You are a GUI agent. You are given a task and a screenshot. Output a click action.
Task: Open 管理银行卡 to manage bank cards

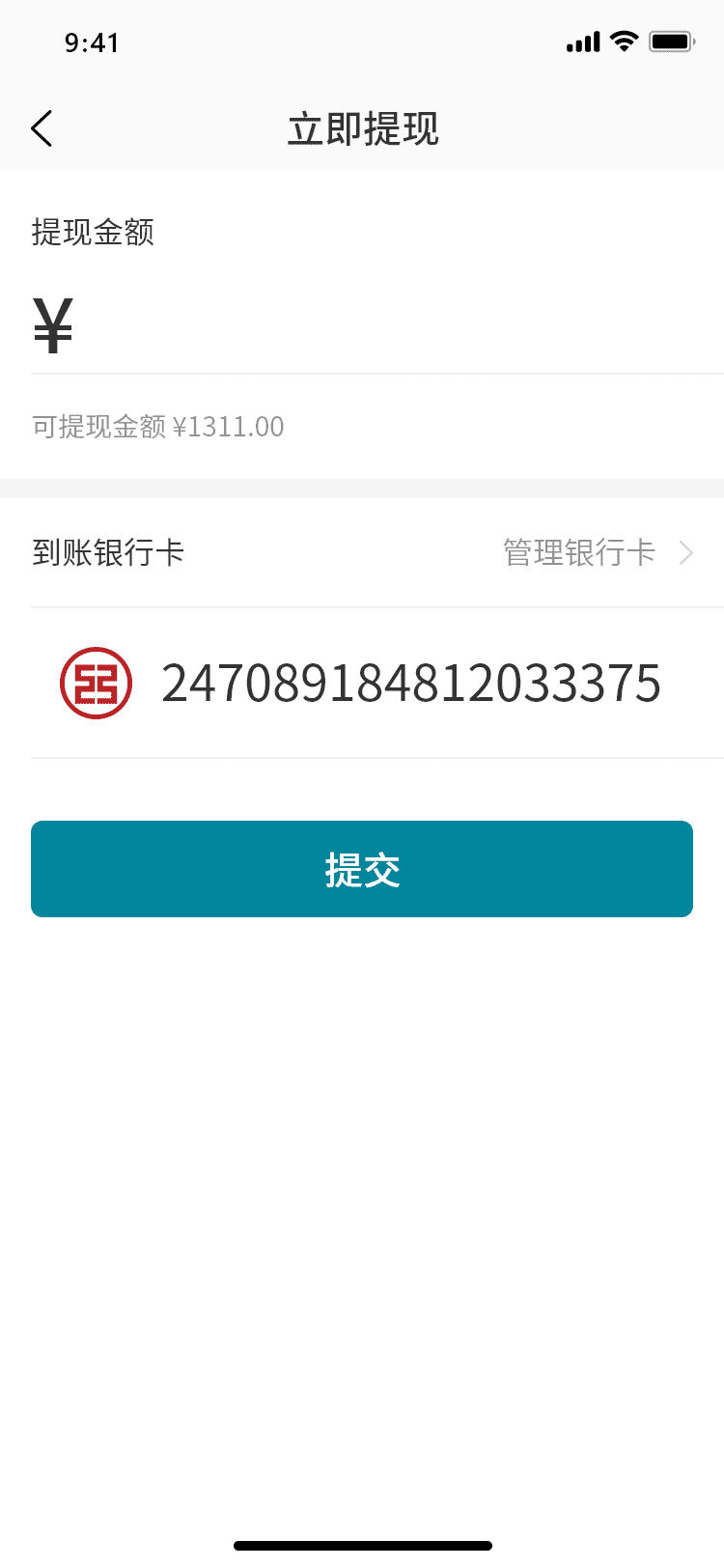pyautogui.click(x=597, y=553)
